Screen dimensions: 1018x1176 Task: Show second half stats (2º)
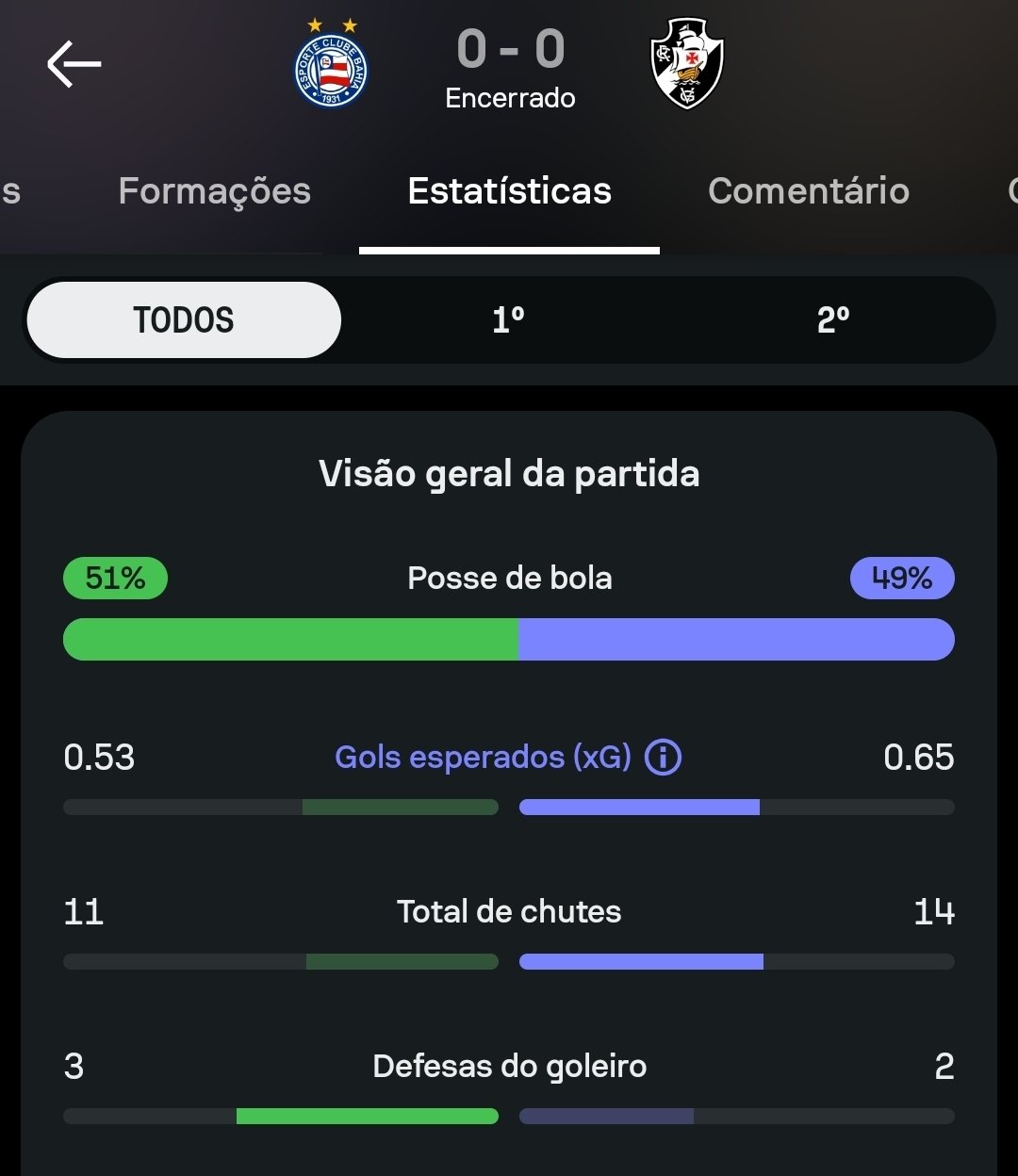[833, 320]
